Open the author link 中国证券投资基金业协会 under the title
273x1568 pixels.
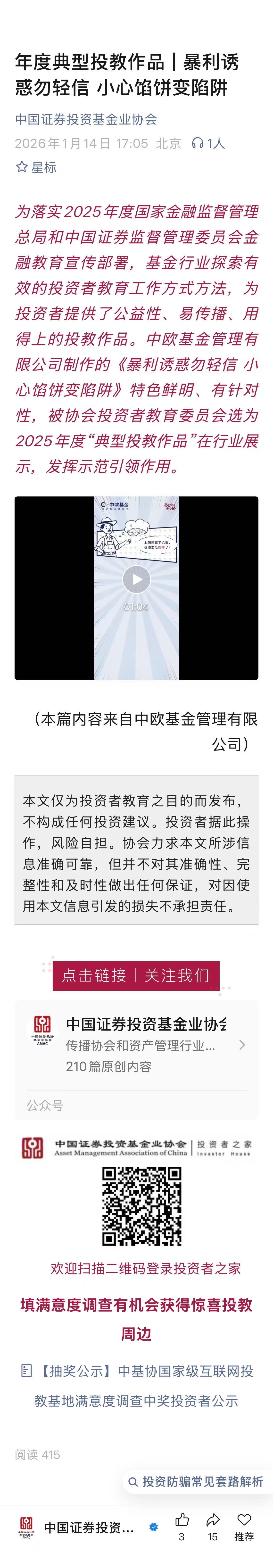coord(86,119)
